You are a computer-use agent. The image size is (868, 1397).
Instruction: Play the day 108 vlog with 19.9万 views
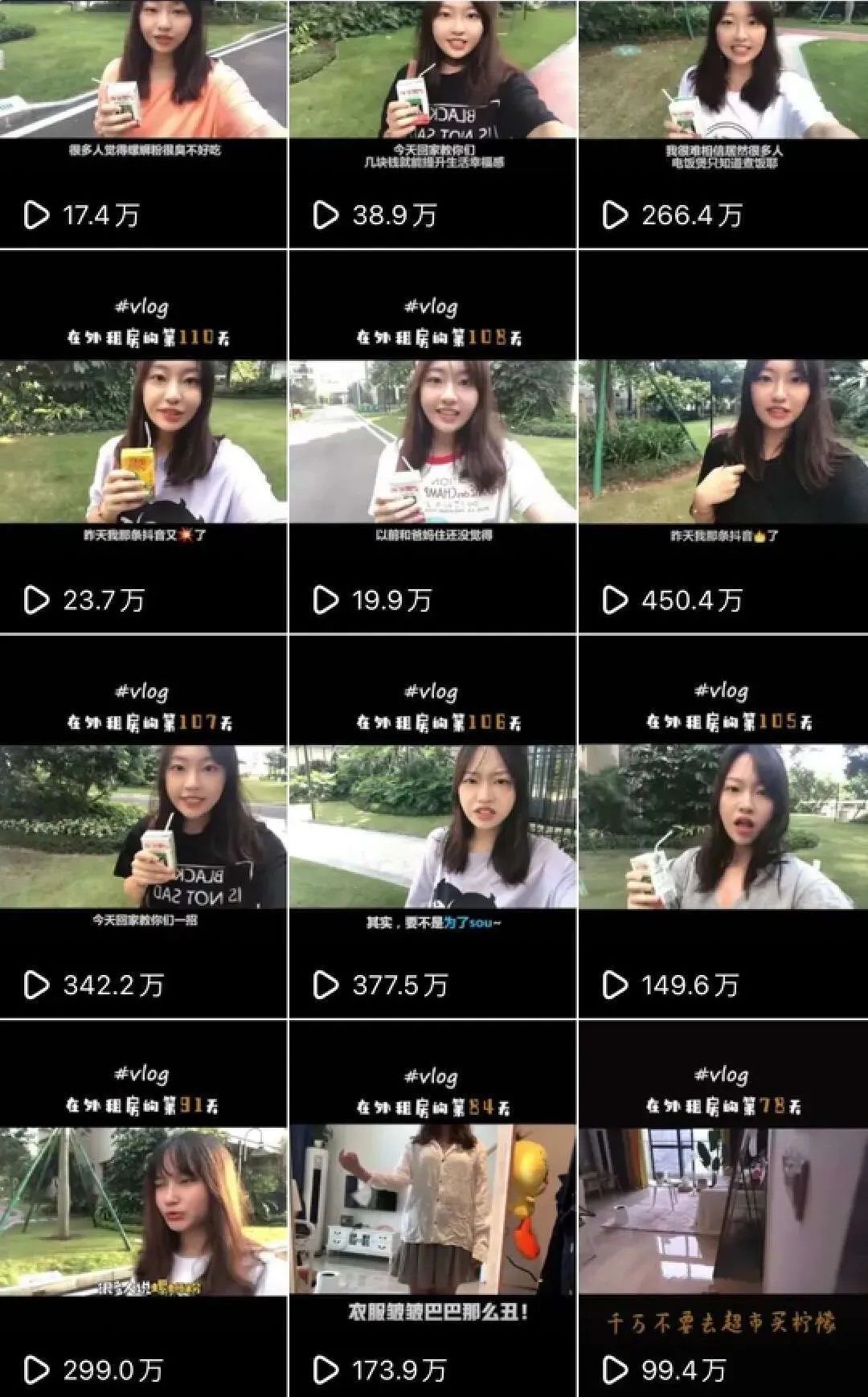[432, 442]
